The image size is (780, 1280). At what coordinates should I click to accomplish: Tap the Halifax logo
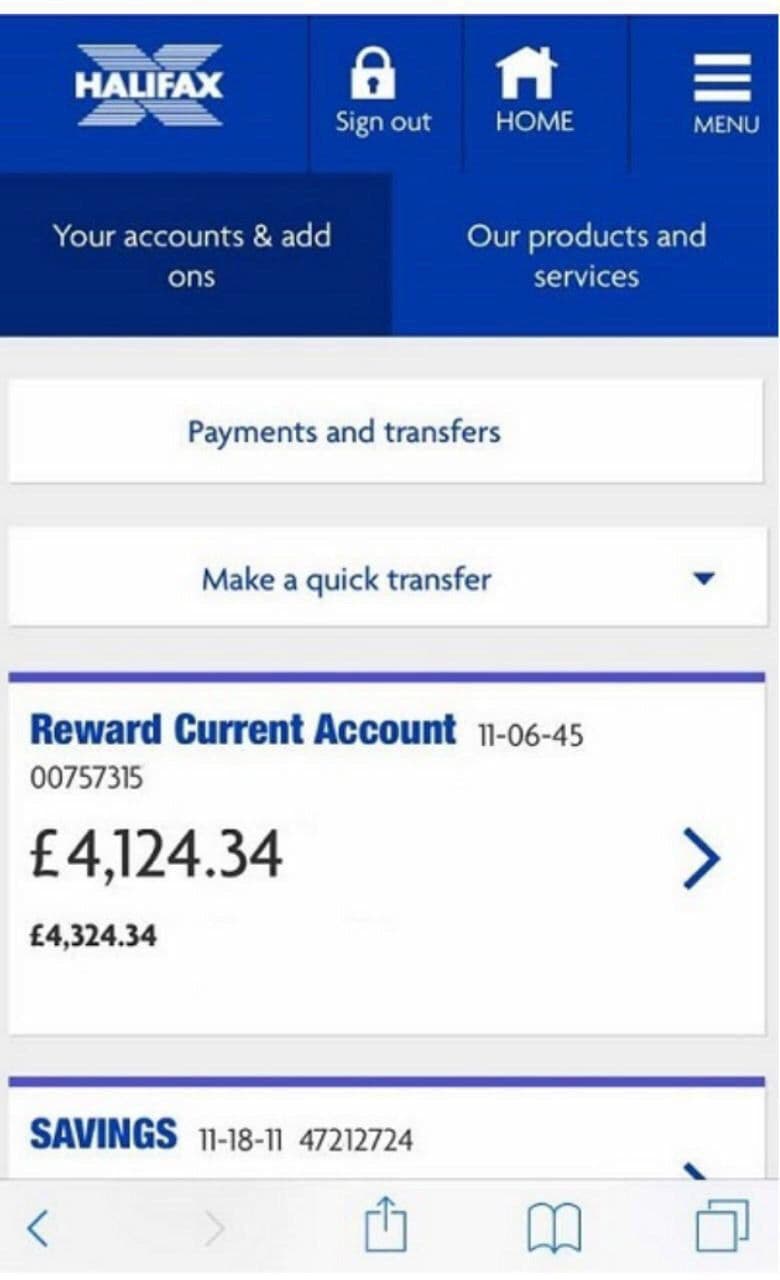click(x=149, y=84)
